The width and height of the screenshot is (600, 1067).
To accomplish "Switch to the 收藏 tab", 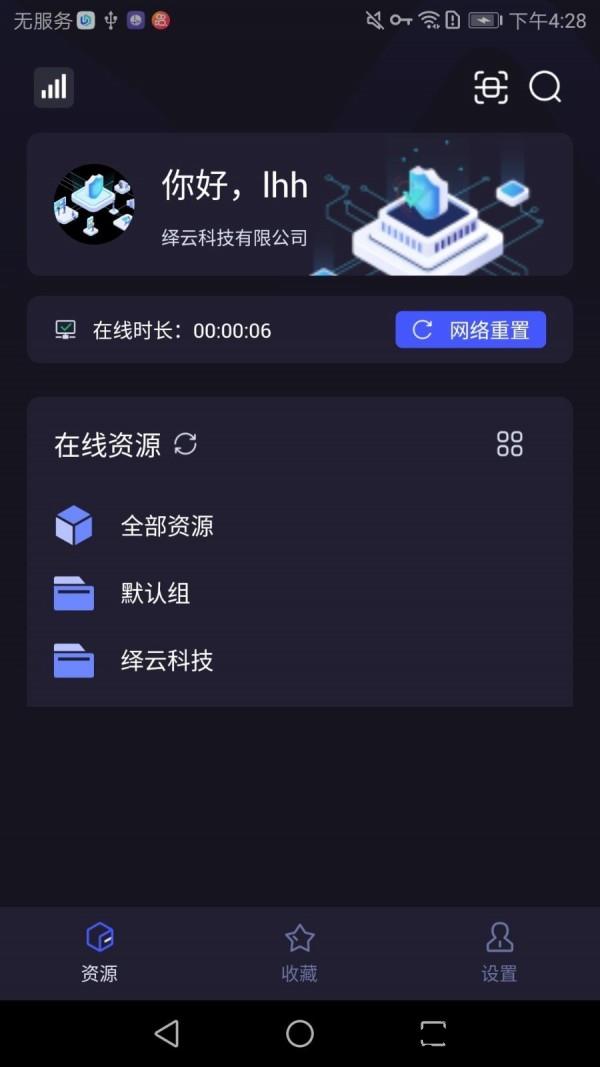I will [x=300, y=952].
